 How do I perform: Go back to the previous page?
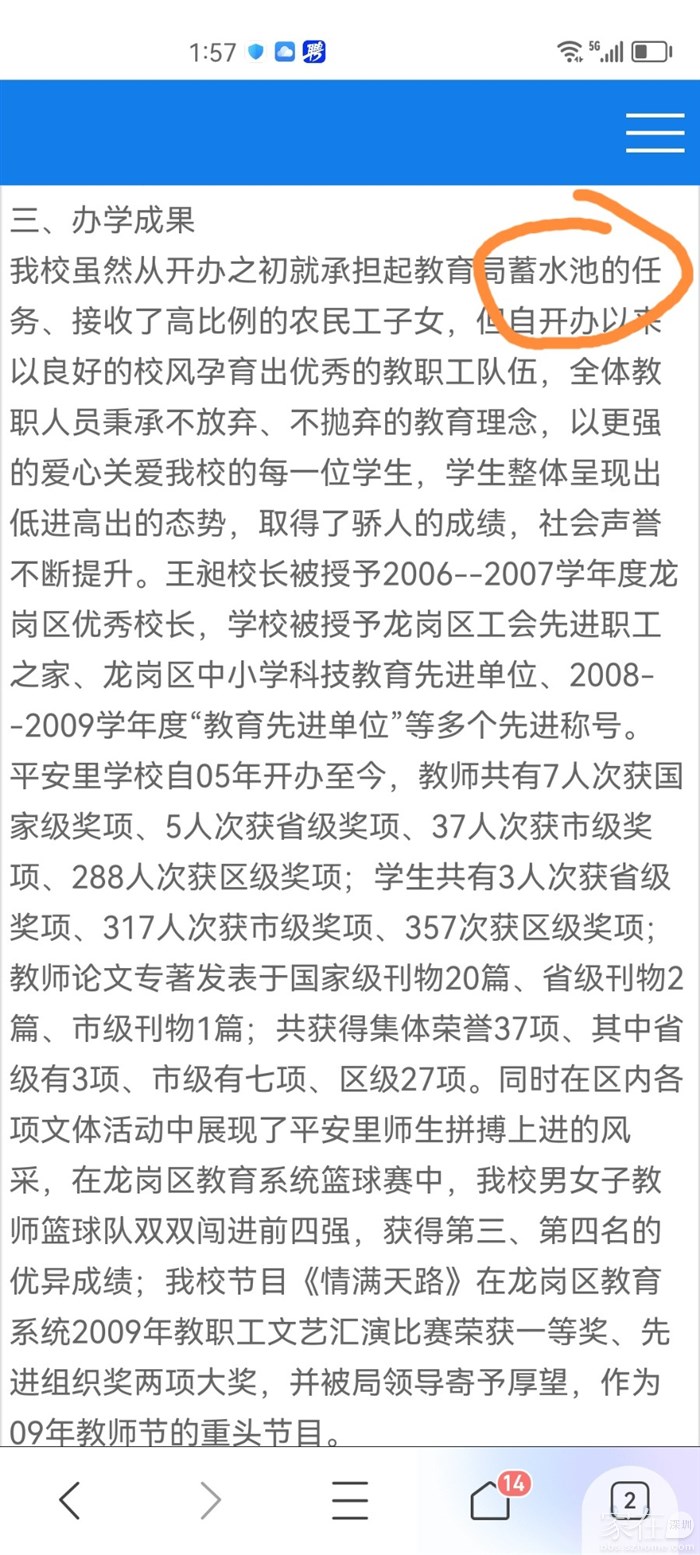69,1500
